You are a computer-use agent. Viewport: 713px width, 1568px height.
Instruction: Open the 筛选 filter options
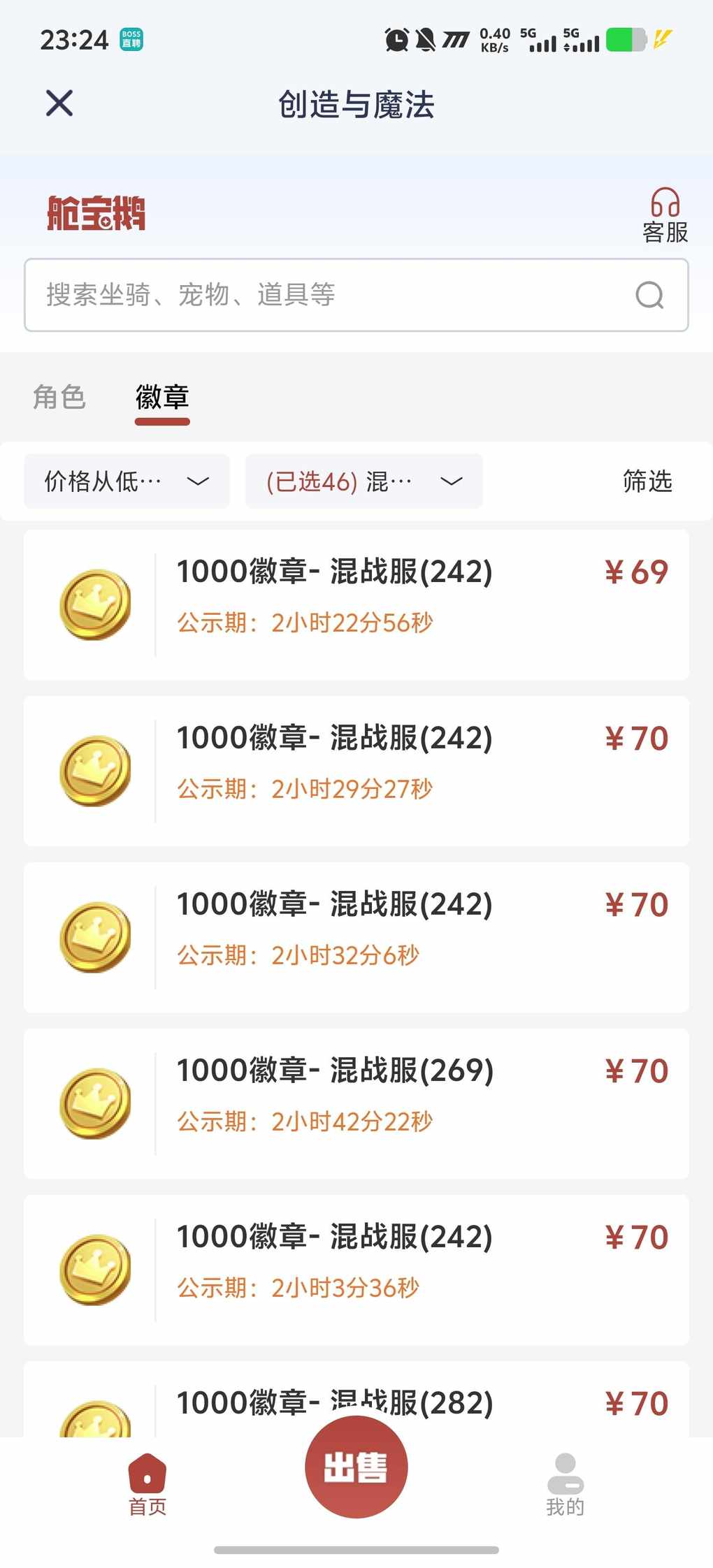pos(647,481)
